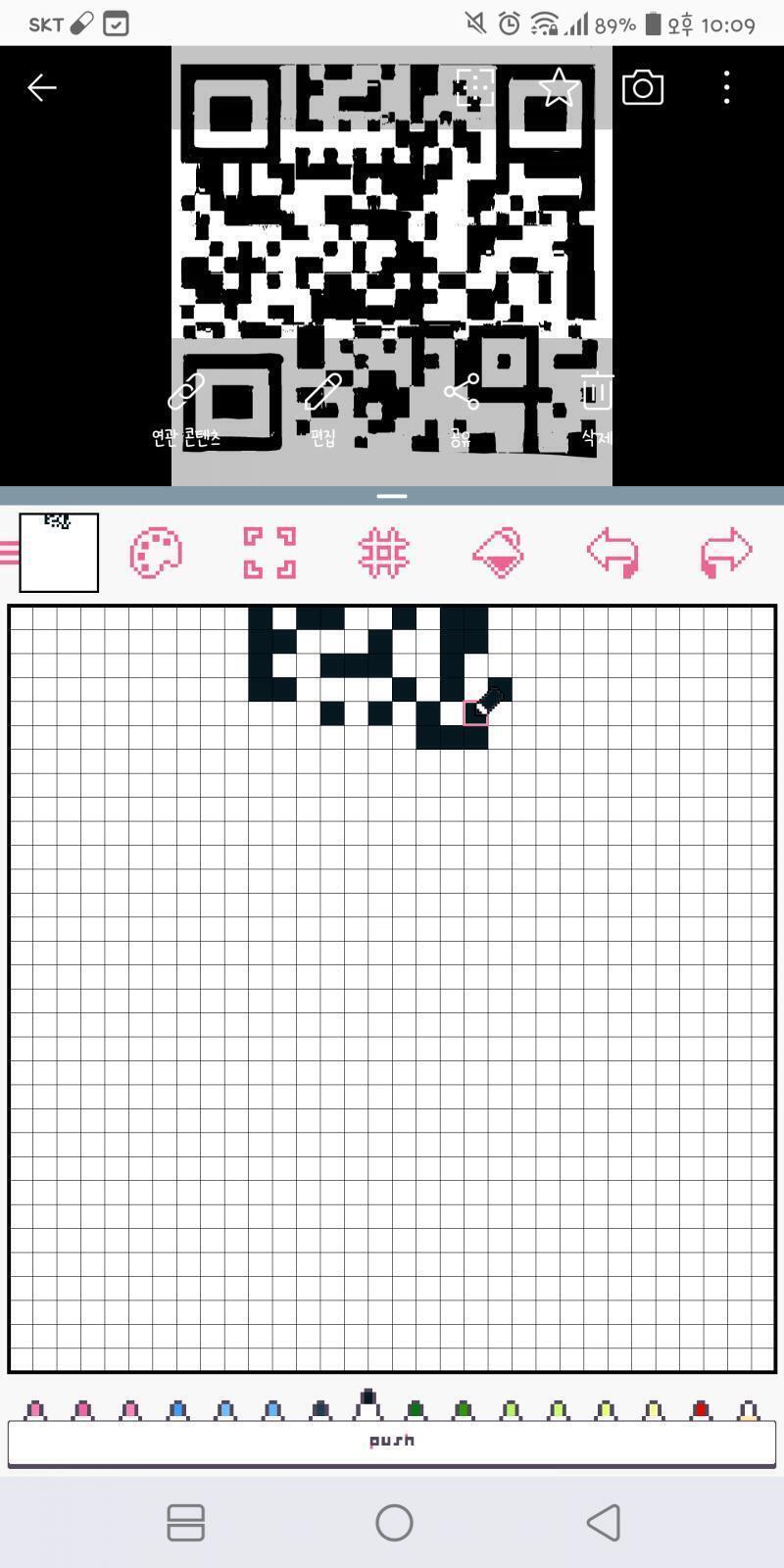Image resolution: width=784 pixels, height=1568 pixels.
Task: Go to the system home screen
Action: (x=394, y=1522)
